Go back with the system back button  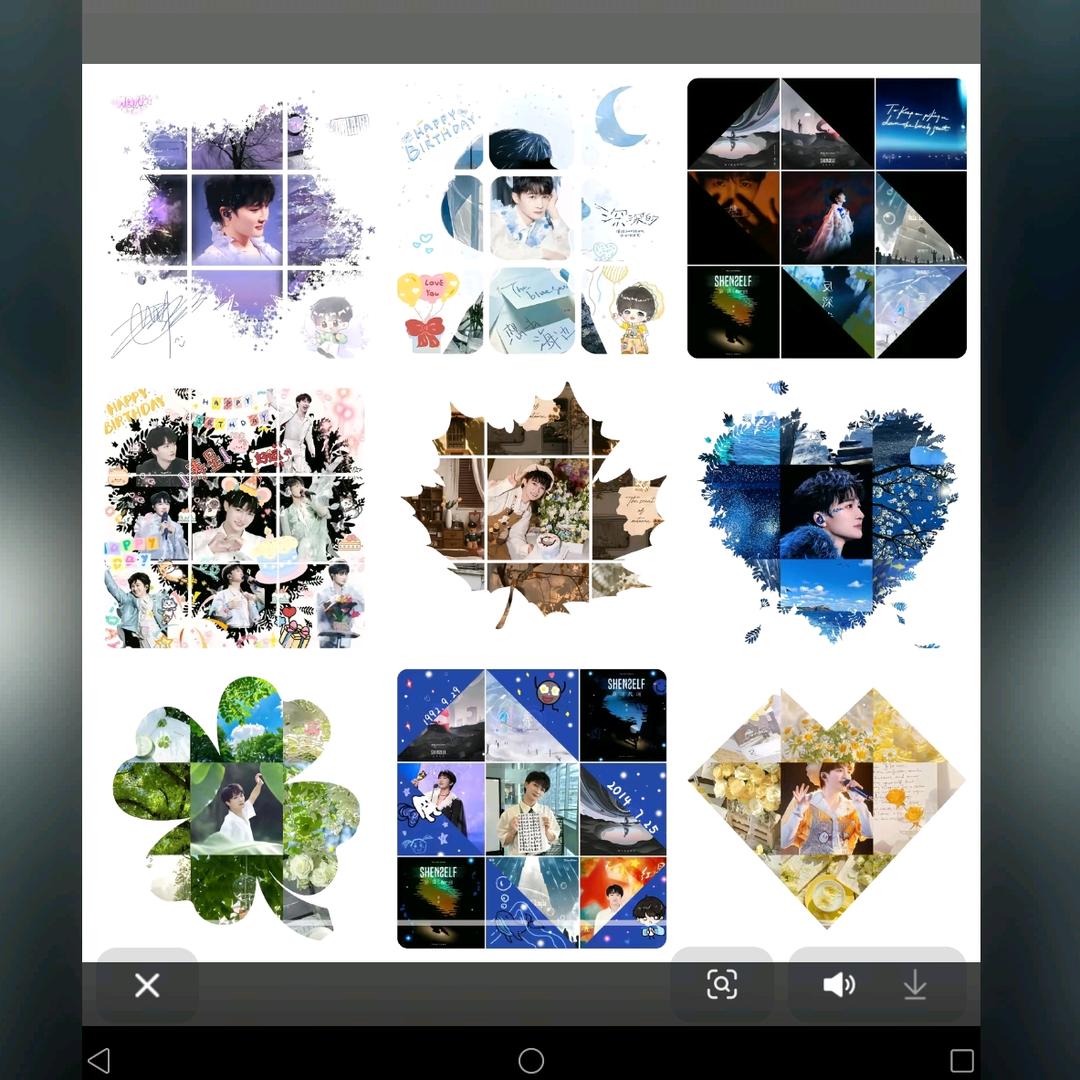point(98,1060)
